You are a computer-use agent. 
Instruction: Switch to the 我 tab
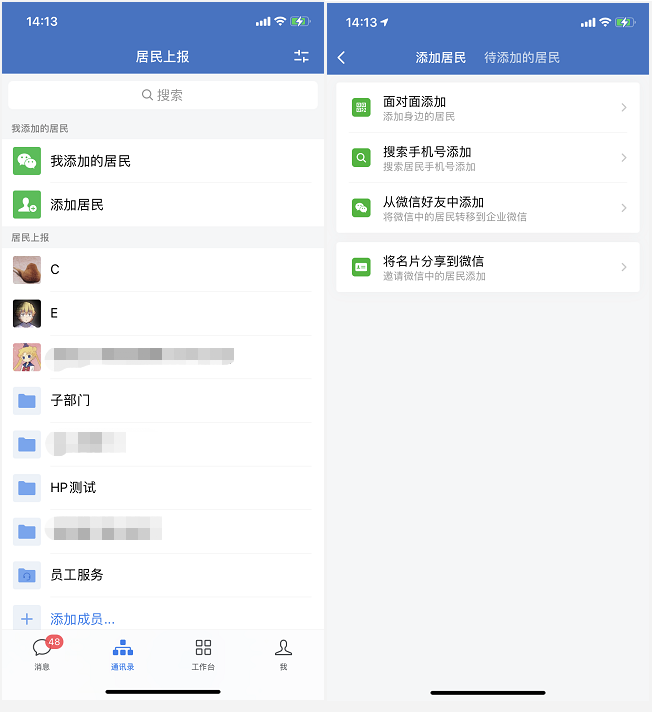[x=283, y=654]
